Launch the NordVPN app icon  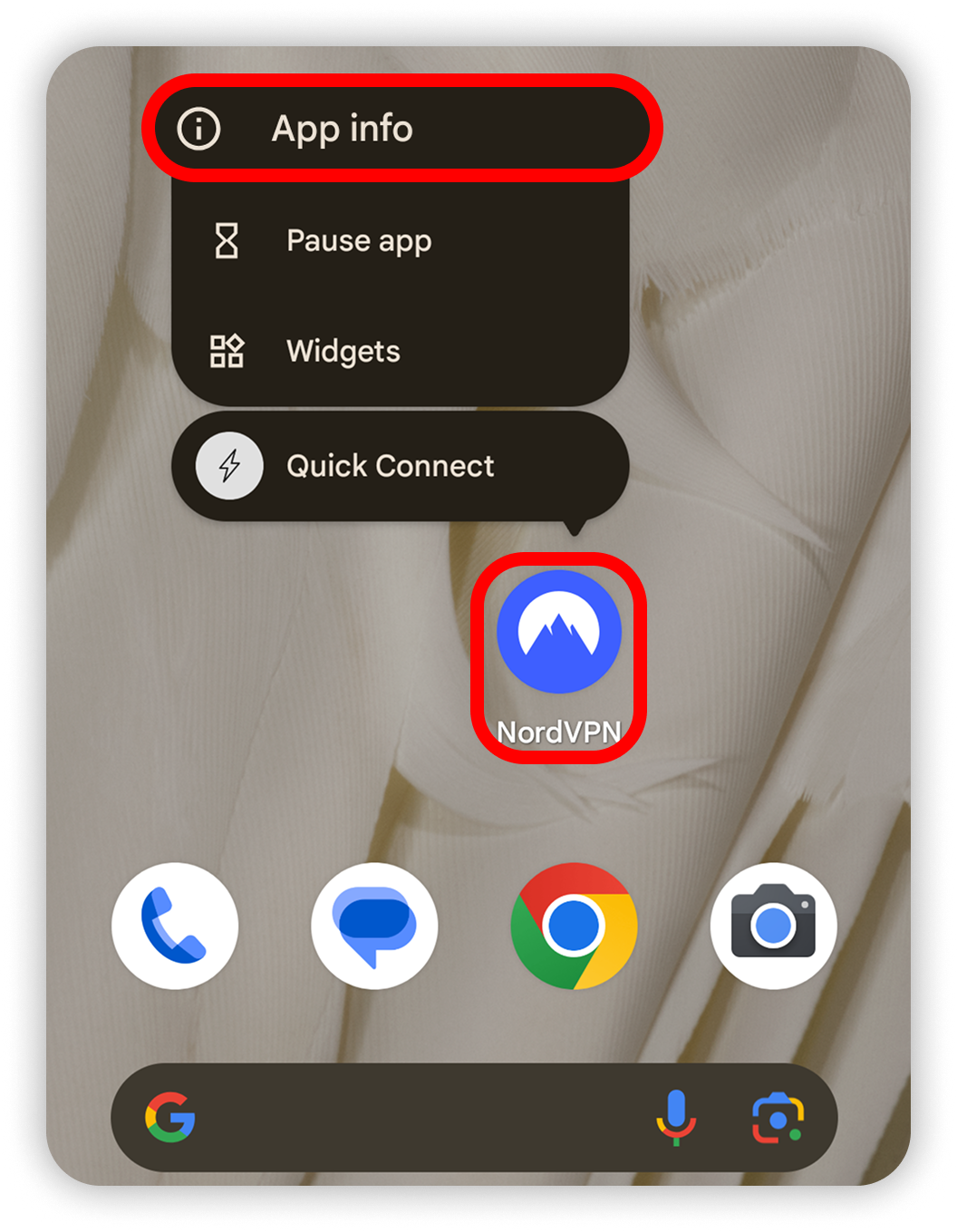[559, 633]
